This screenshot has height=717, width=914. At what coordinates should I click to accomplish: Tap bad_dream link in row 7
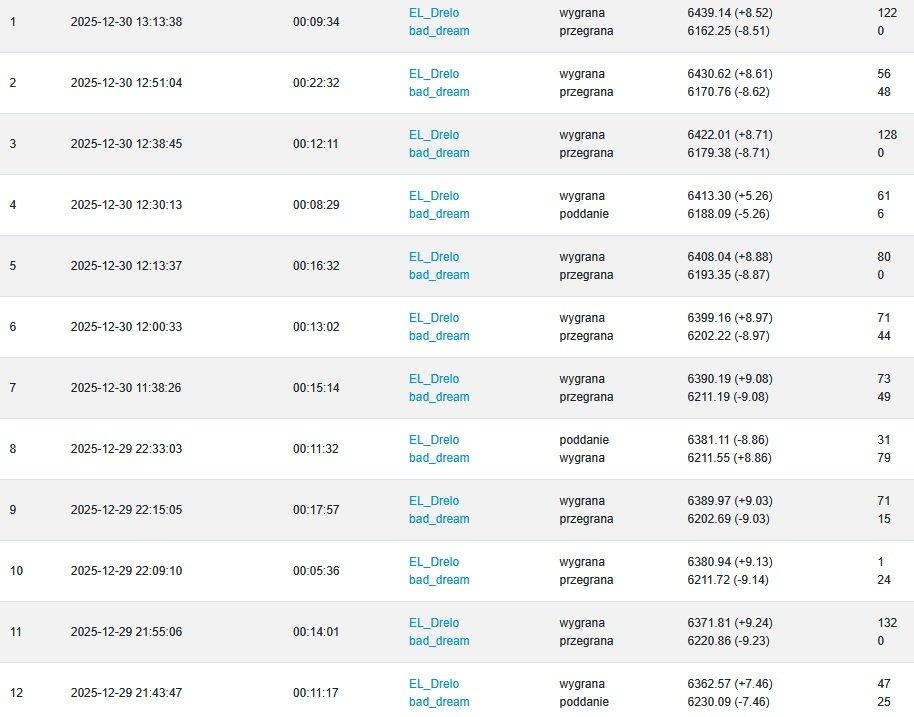438,397
